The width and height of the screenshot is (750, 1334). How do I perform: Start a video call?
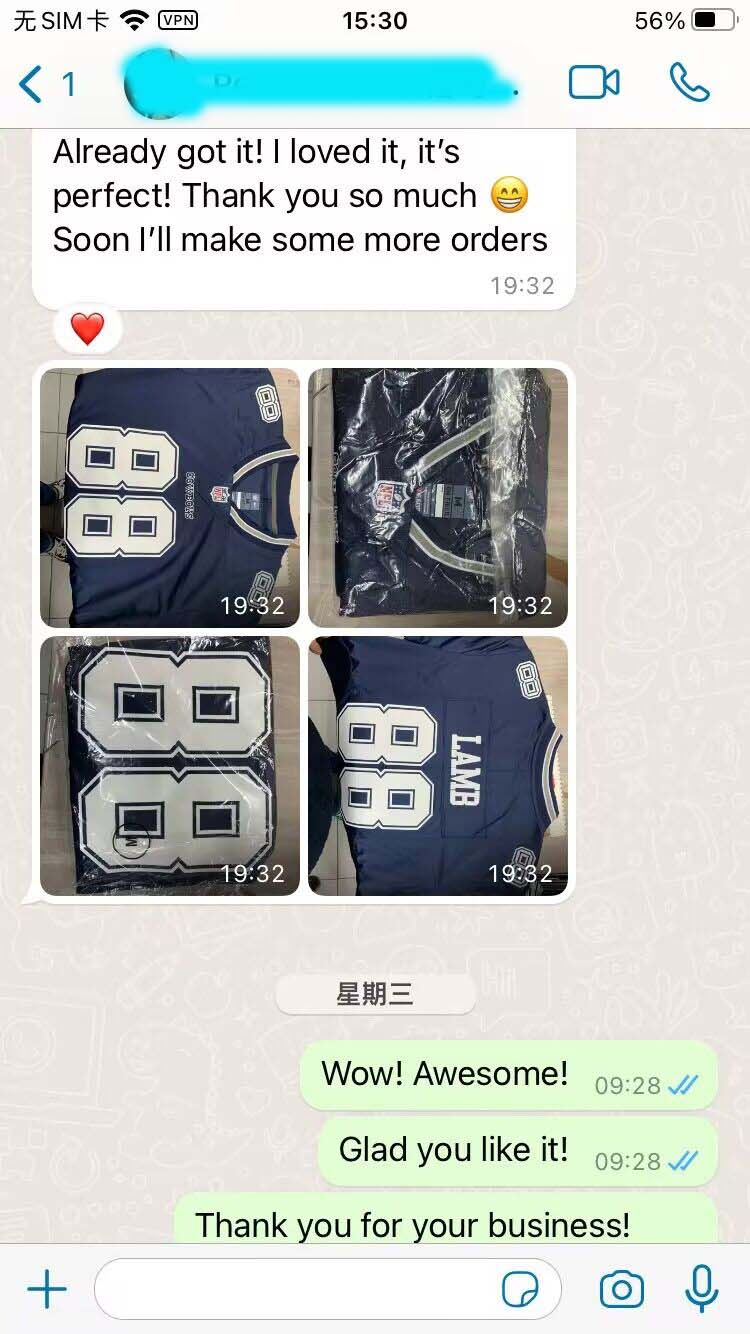(x=593, y=83)
